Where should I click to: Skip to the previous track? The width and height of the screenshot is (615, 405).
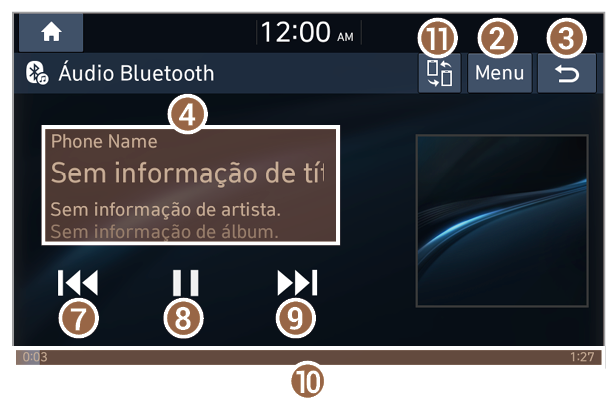coord(78,284)
